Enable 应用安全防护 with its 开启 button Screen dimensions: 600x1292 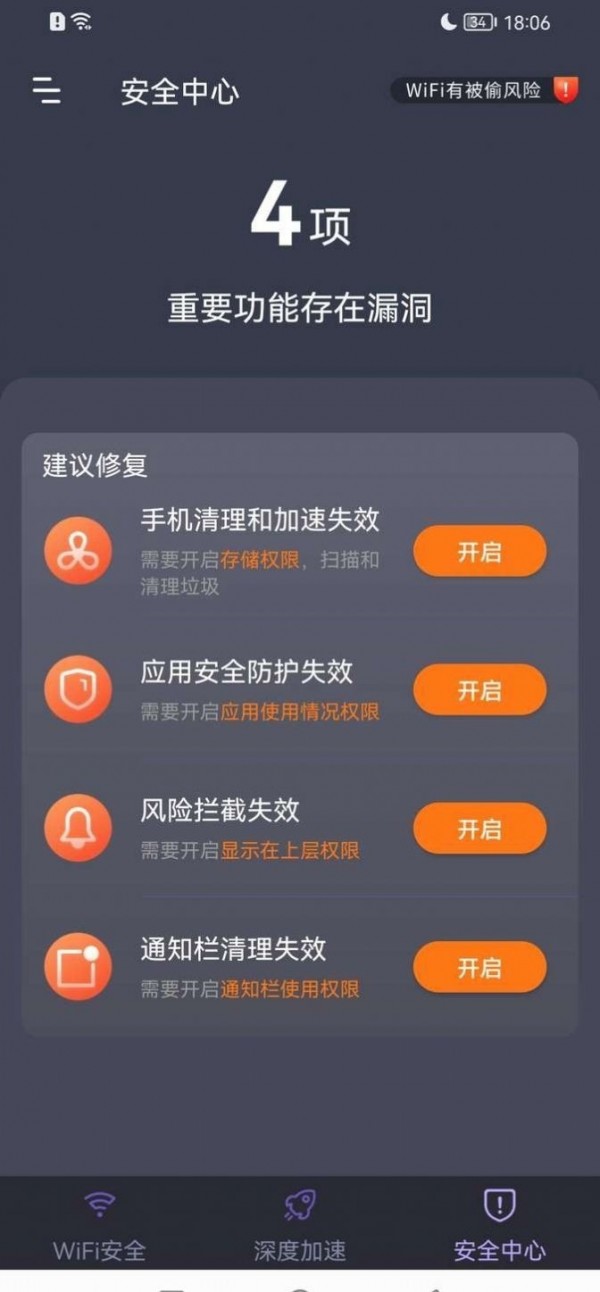coord(480,690)
